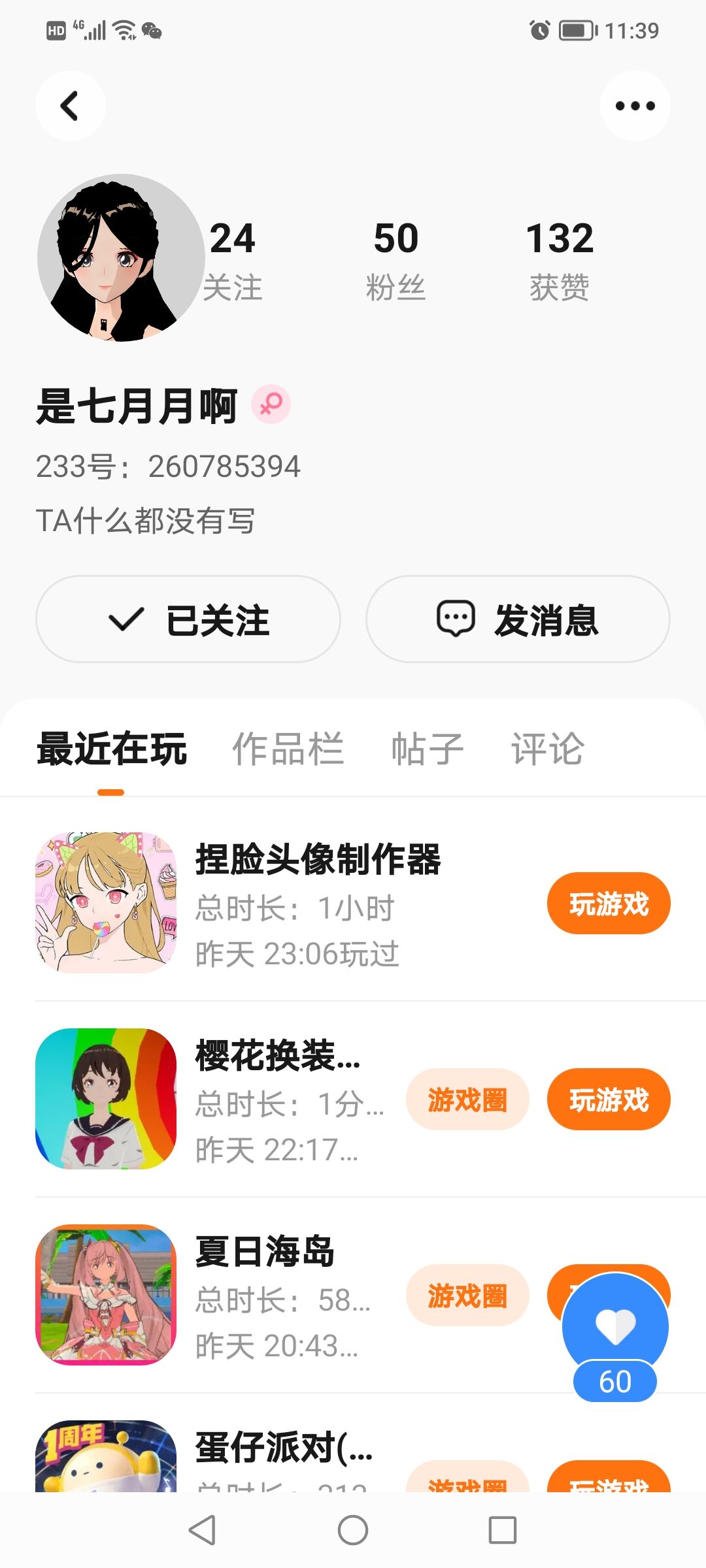View the 24 关注 following list
This screenshot has width=706, height=1568.
[233, 261]
